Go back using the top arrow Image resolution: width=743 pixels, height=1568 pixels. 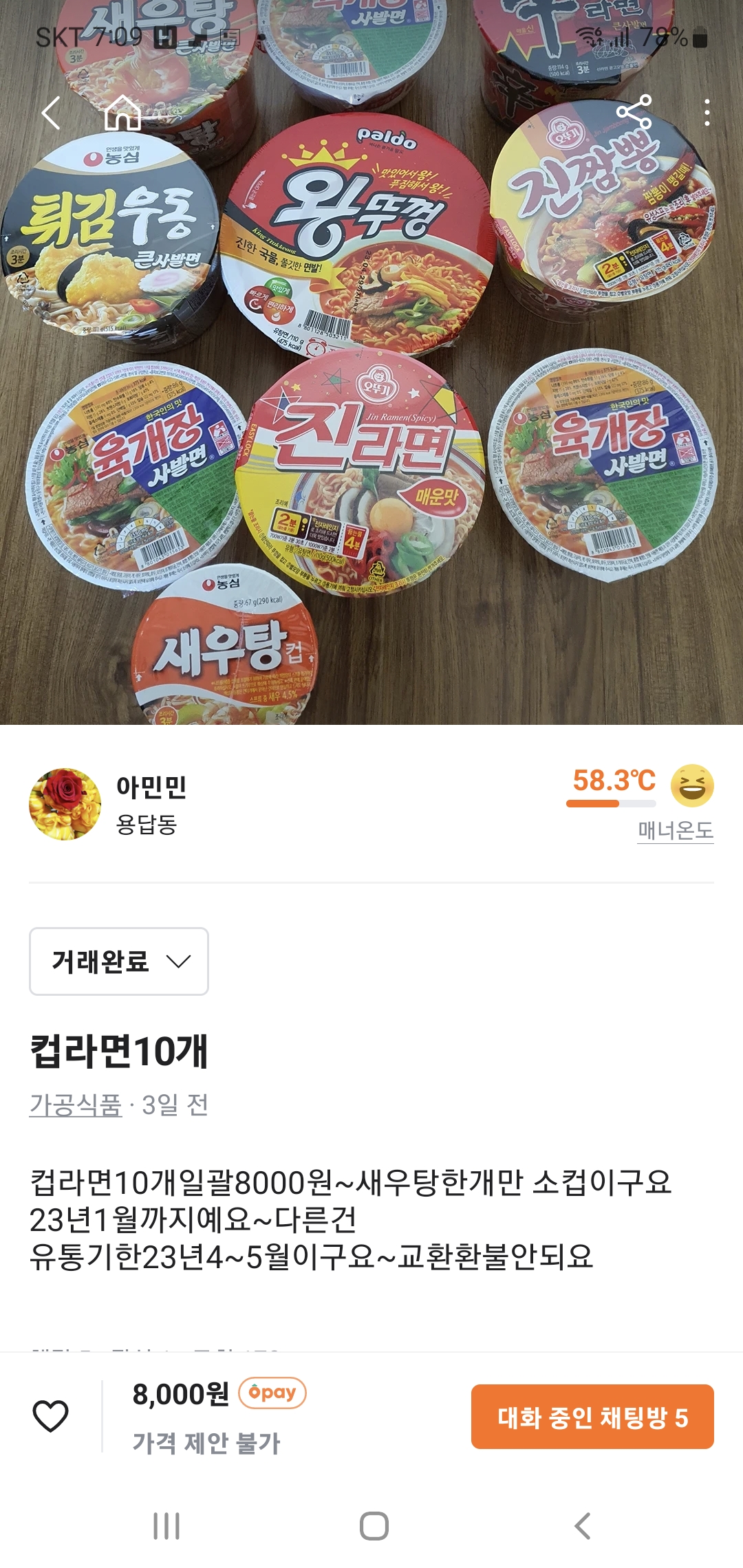click(x=51, y=113)
